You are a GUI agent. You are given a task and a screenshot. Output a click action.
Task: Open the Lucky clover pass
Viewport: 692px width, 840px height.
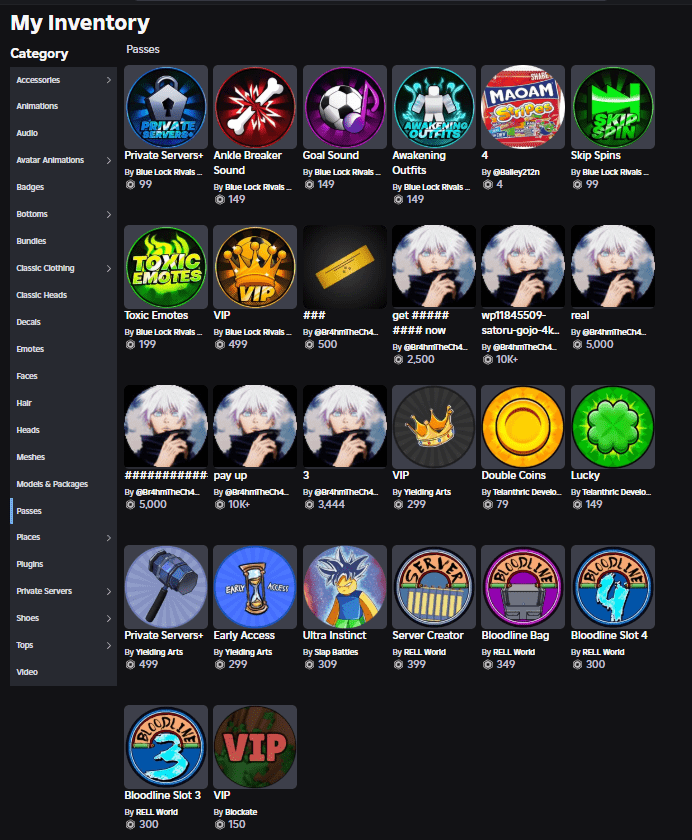pyautogui.click(x=613, y=427)
